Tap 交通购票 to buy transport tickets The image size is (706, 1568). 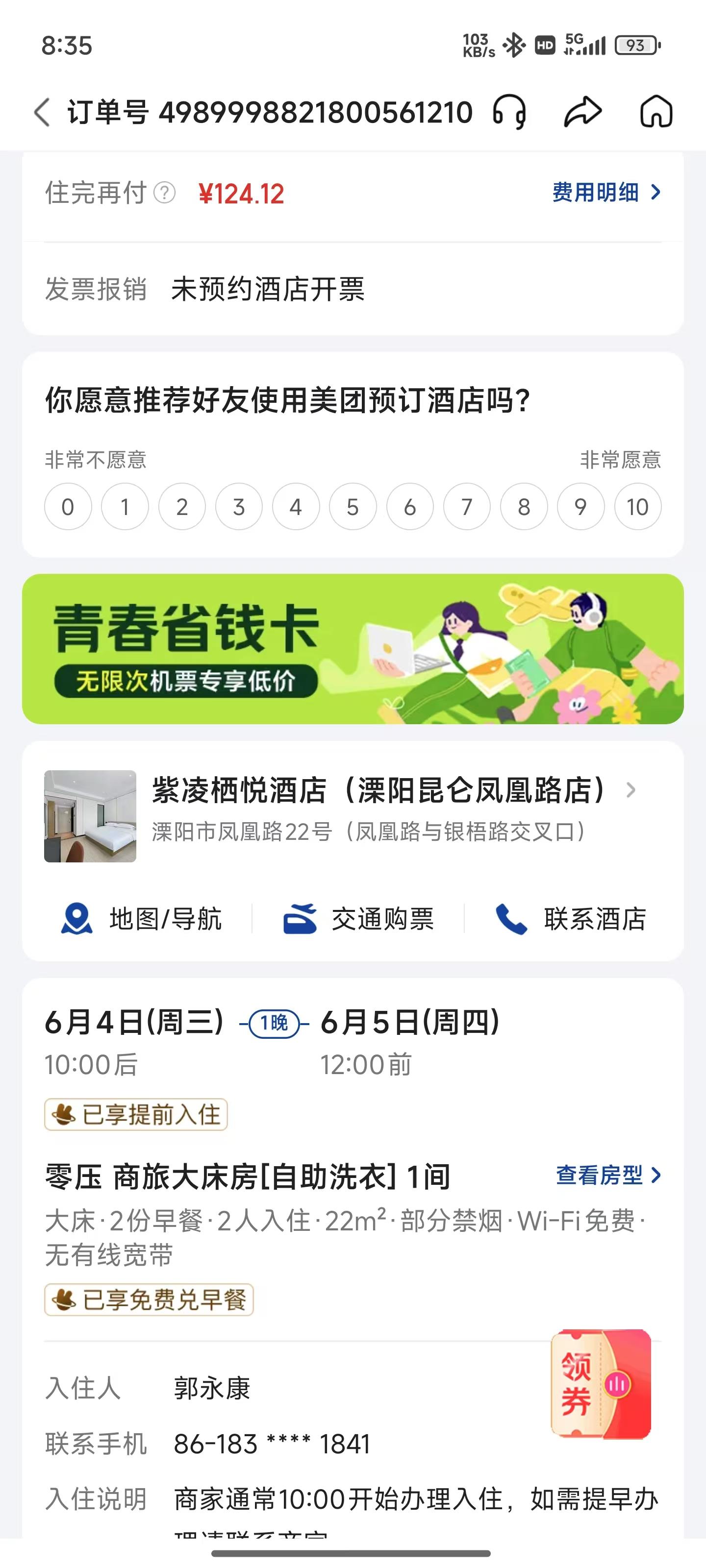358,919
